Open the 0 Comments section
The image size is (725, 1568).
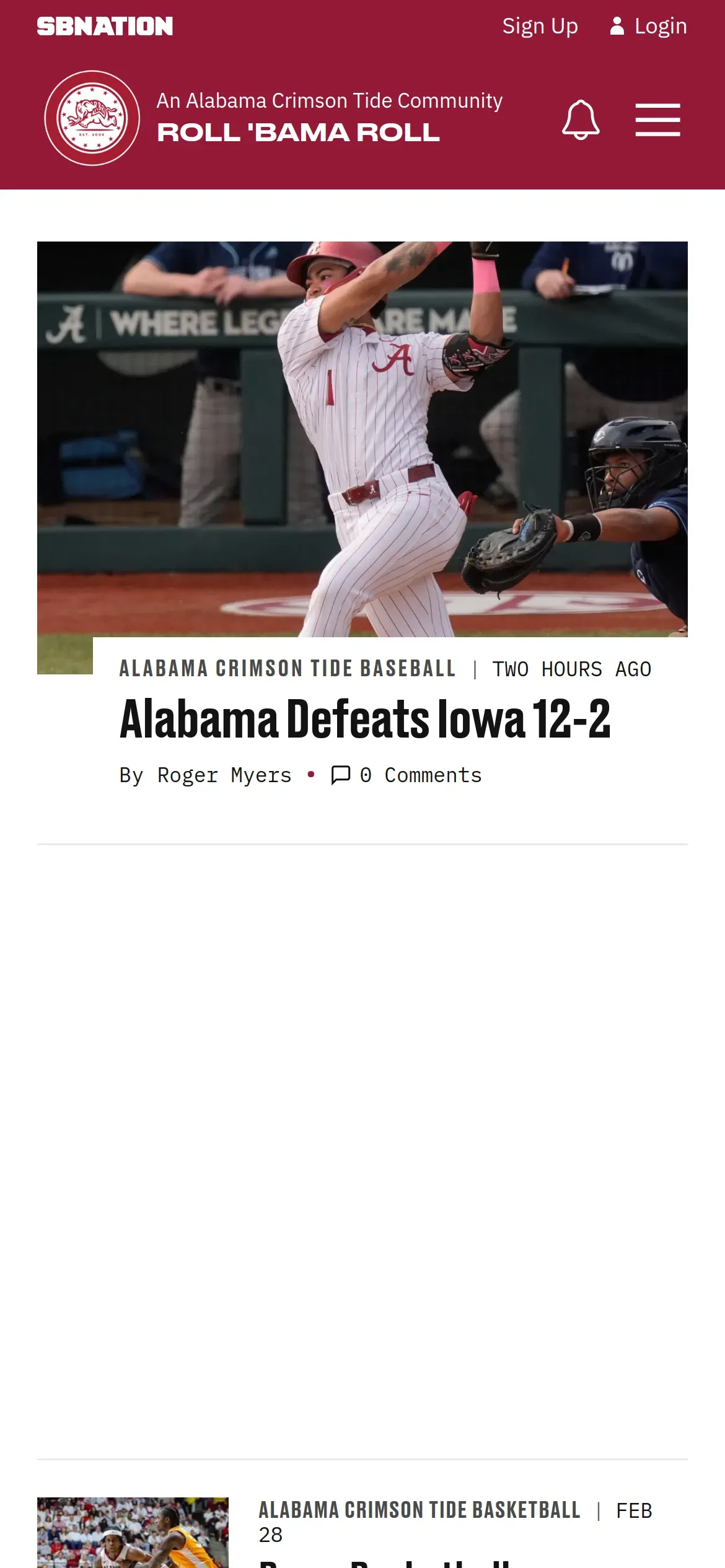pos(407,775)
